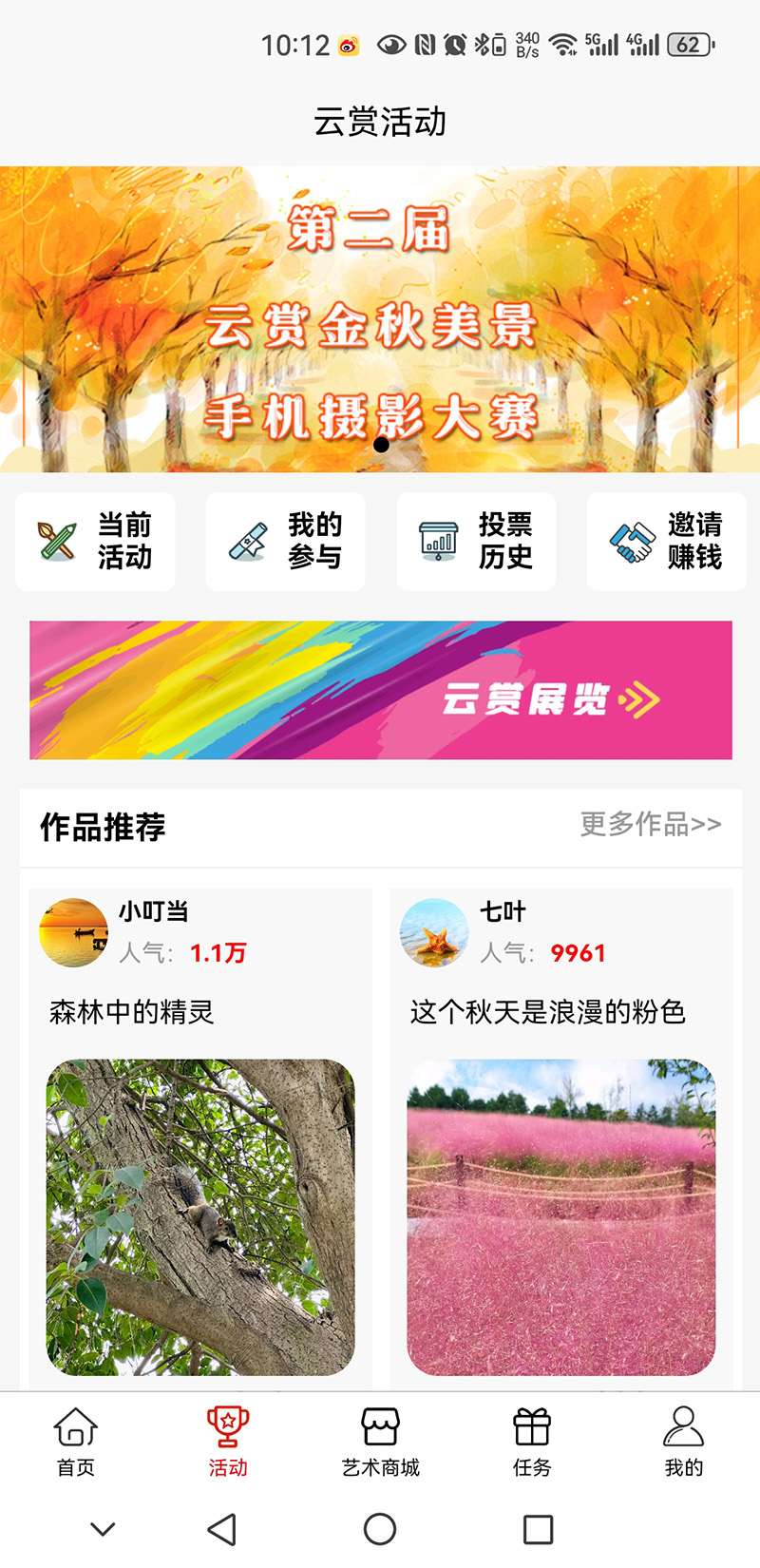
Task: Open the 云赏展览 exhibition banner
Action: pyautogui.click(x=380, y=691)
